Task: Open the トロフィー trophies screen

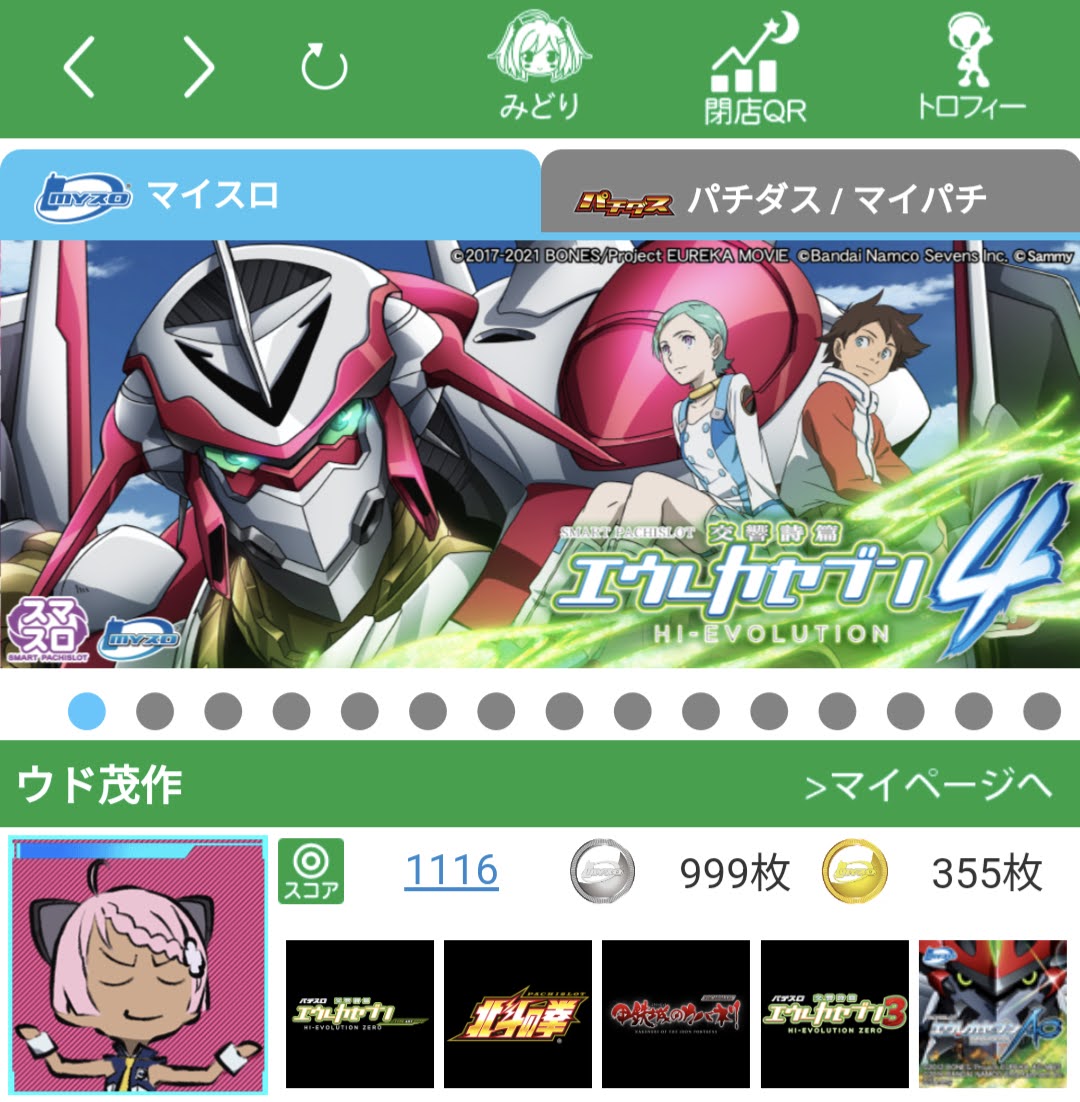Action: (972, 68)
